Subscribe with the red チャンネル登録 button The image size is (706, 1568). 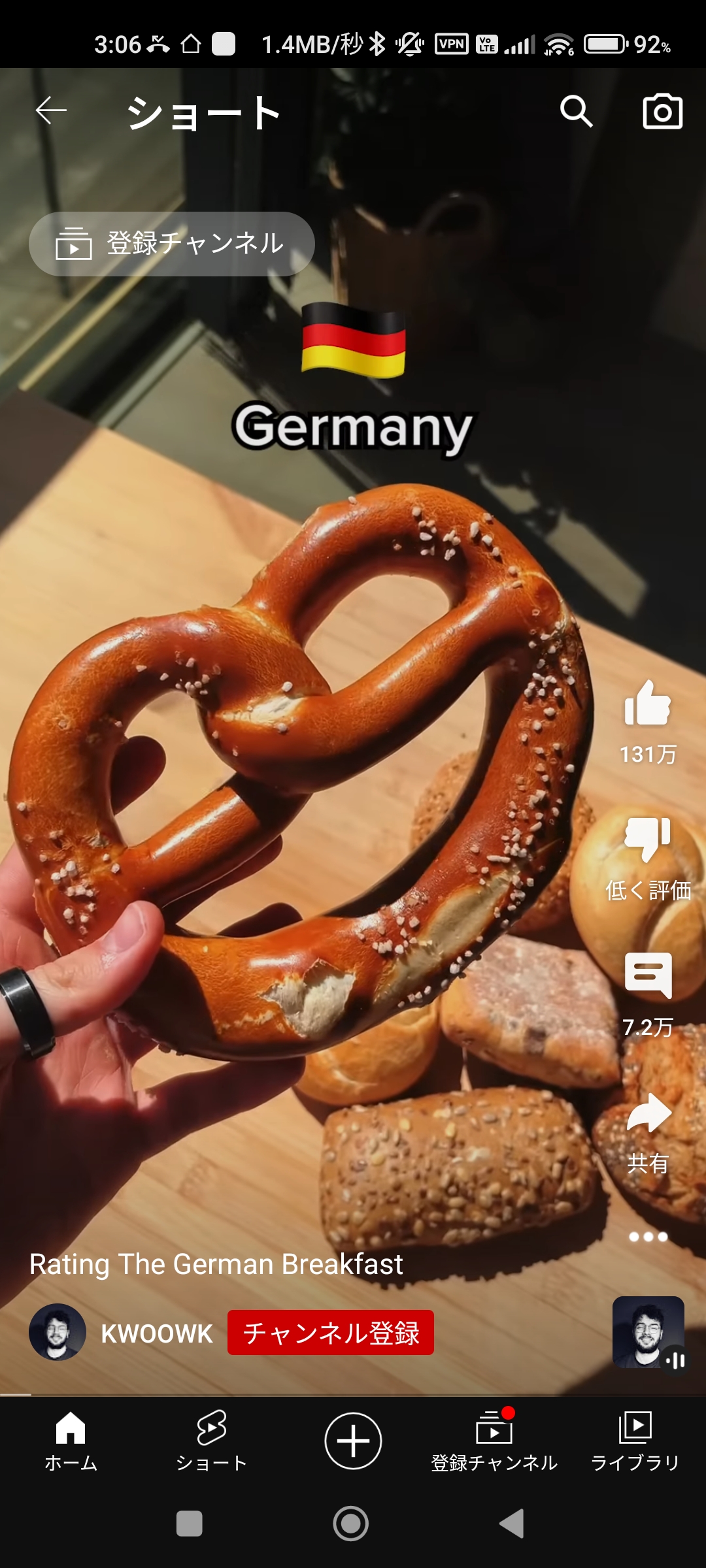(x=331, y=1332)
